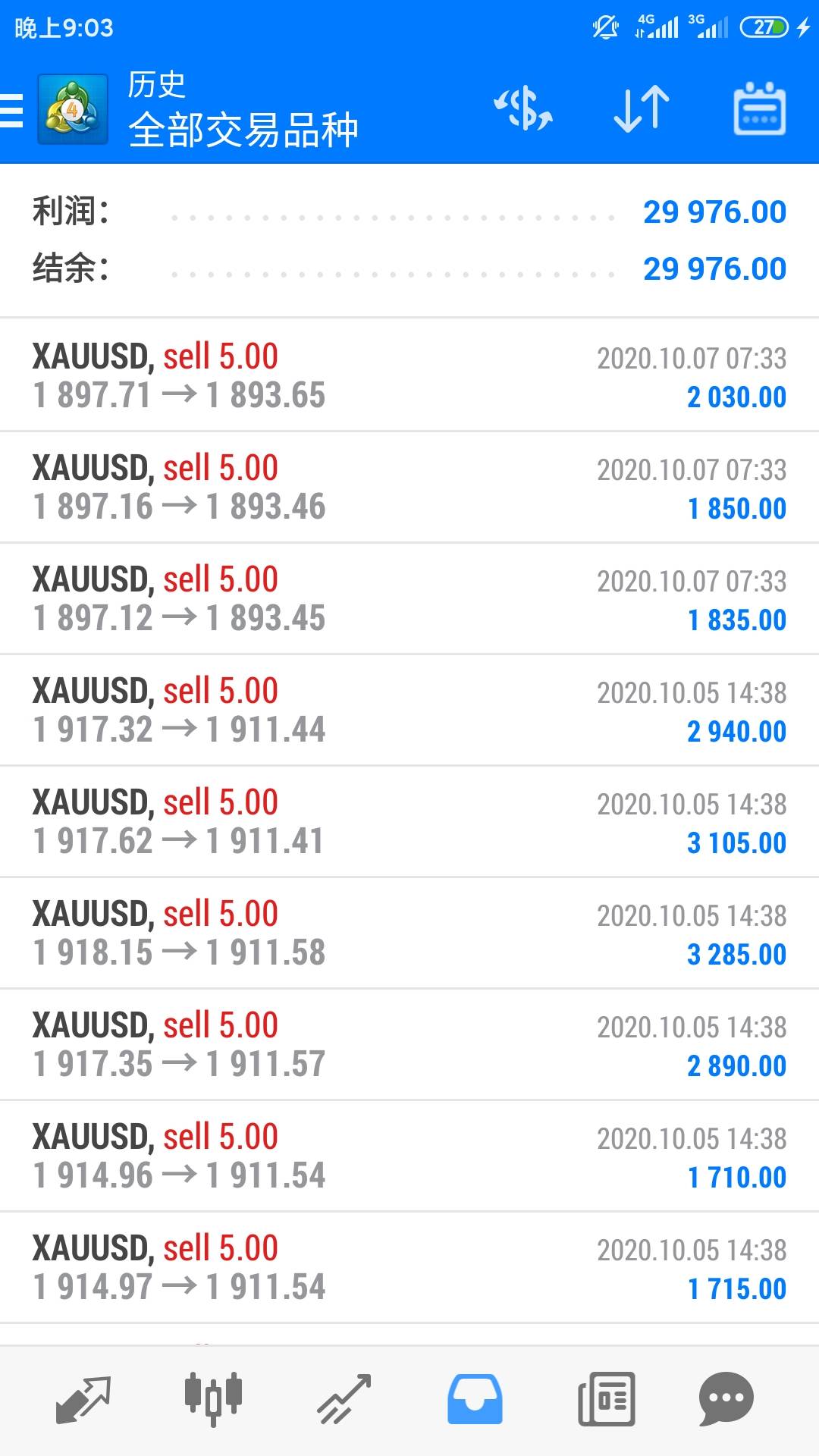The height and width of the screenshot is (1456, 819).
Task: View the trade with profit 1 715.00
Action: pos(409,1267)
